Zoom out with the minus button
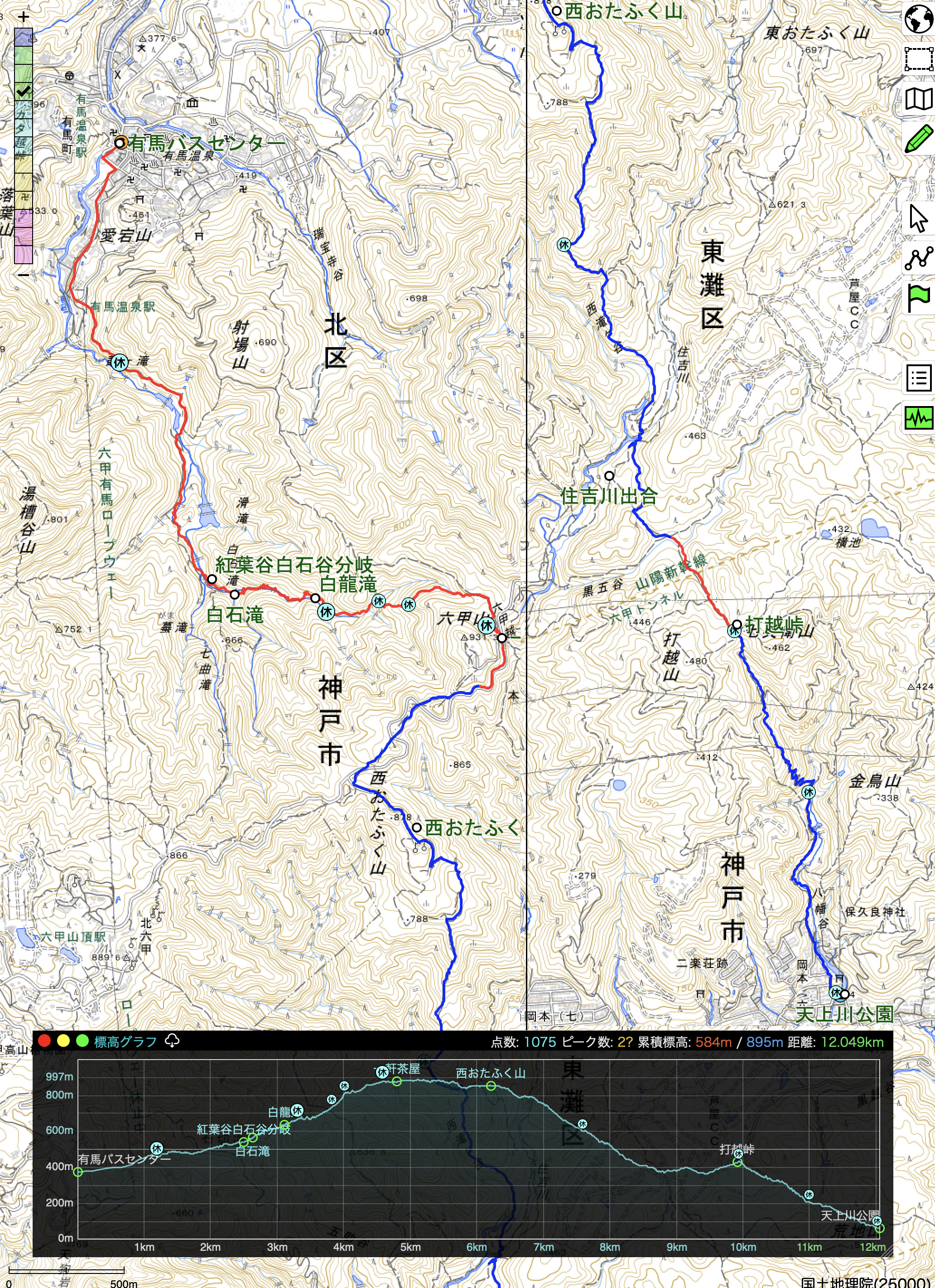This screenshot has width=935, height=1288. (x=23, y=275)
